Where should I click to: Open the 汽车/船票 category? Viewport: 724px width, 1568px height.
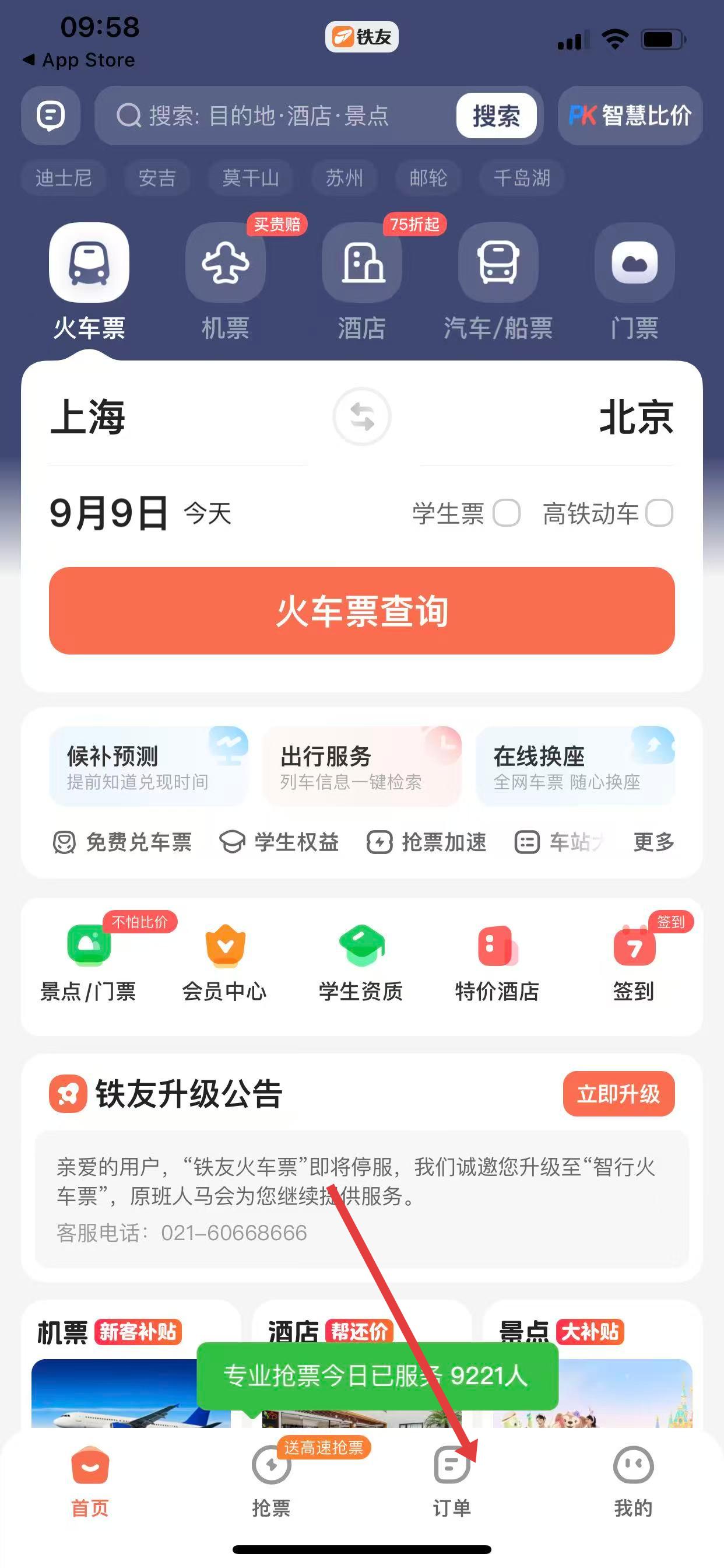pyautogui.click(x=498, y=280)
